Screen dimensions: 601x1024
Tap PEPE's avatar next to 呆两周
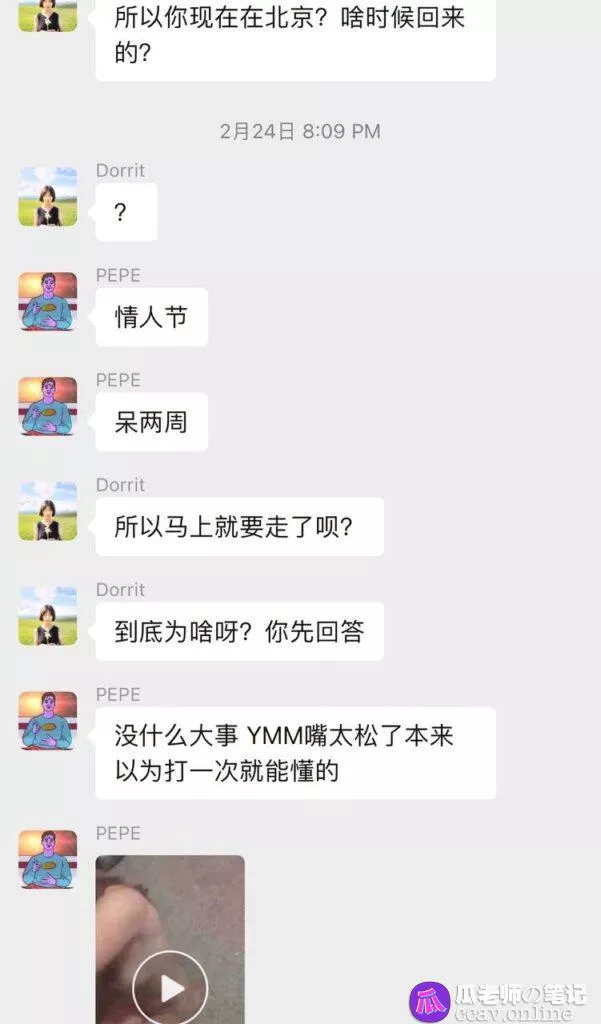point(48,406)
